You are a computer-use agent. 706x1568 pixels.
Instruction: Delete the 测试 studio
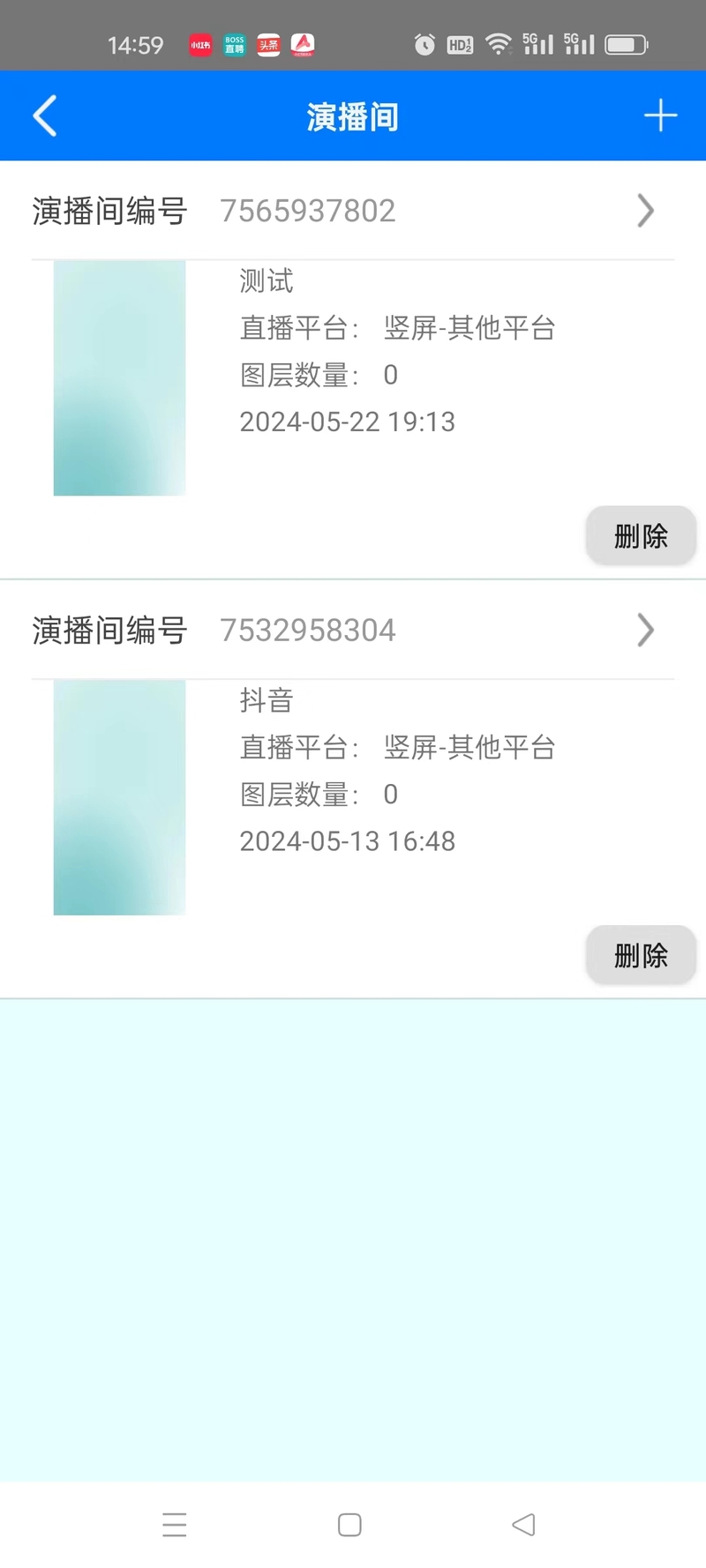click(x=641, y=535)
